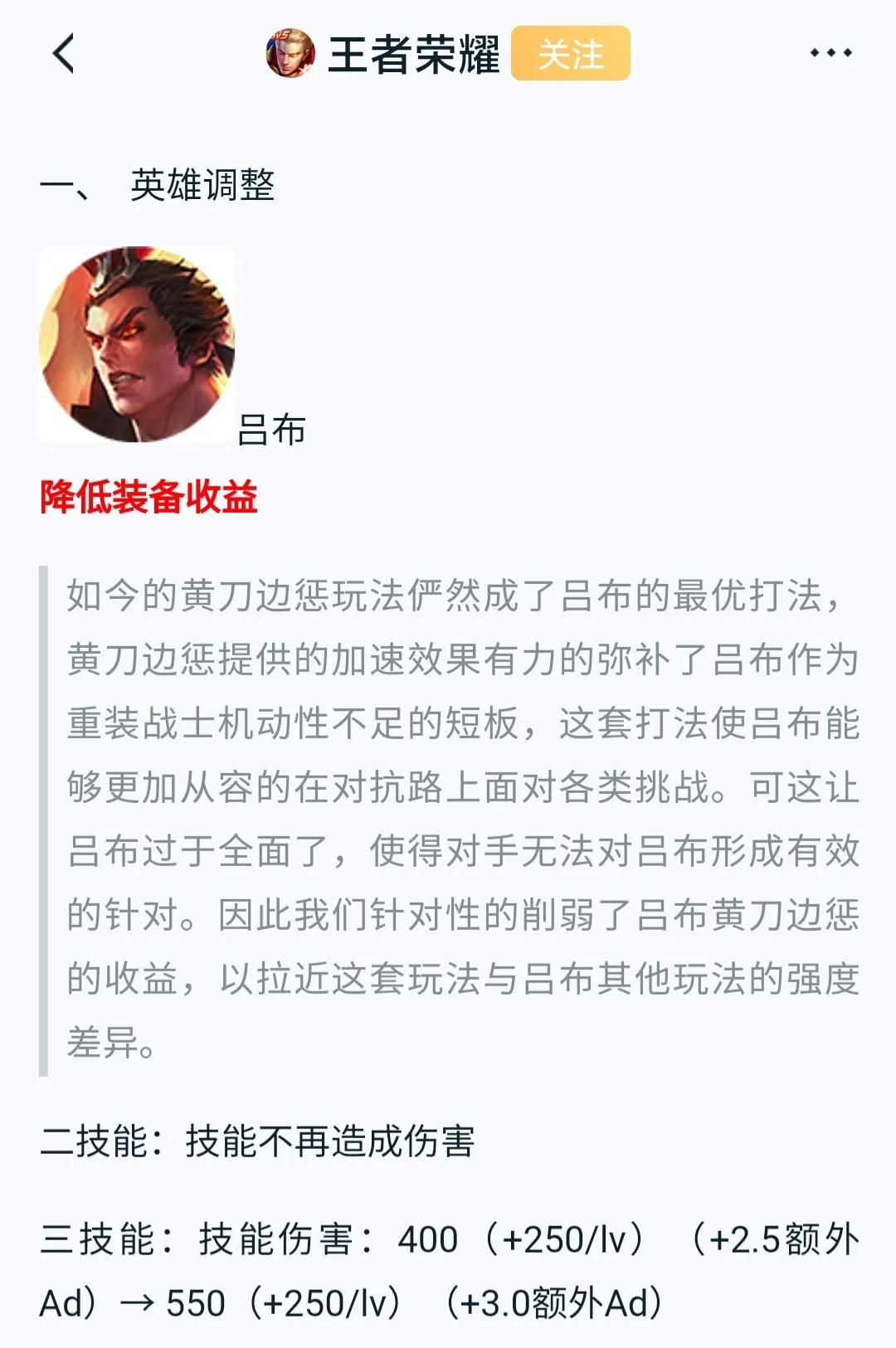View the 吕布 hero image

pos(137,344)
